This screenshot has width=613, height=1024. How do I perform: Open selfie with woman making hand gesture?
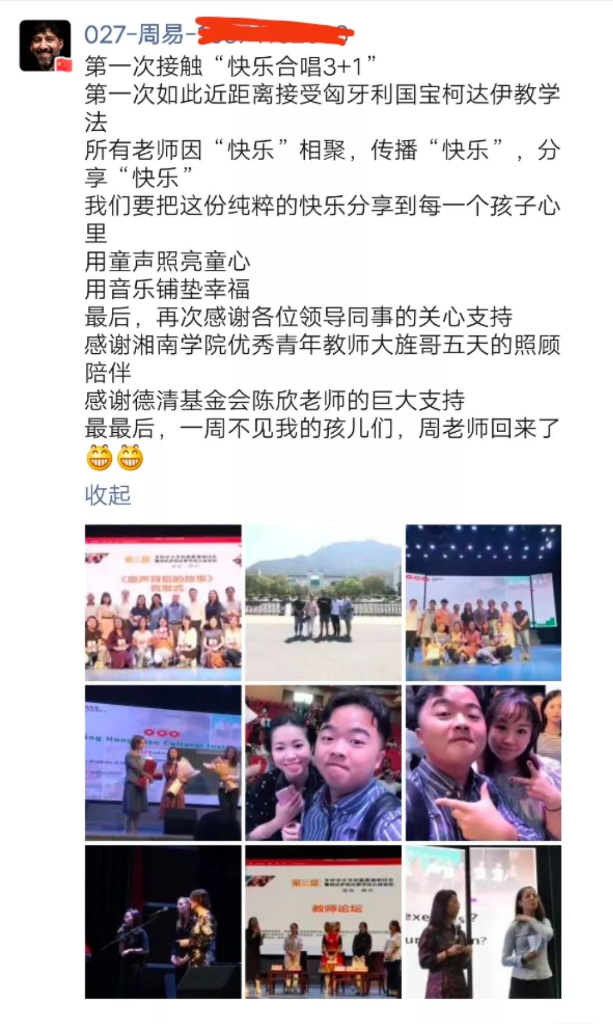[483, 763]
